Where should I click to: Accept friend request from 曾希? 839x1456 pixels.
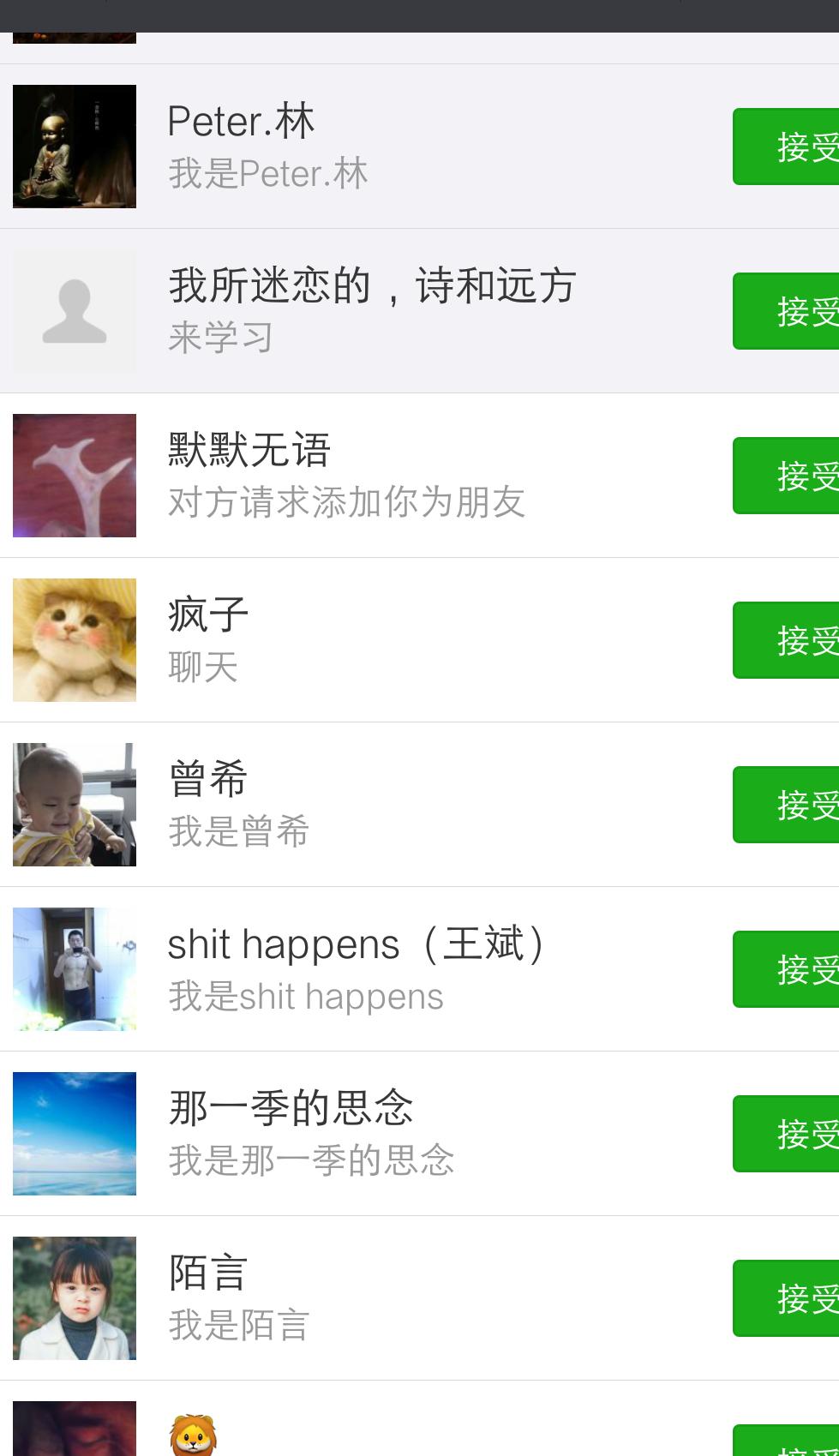coord(787,805)
